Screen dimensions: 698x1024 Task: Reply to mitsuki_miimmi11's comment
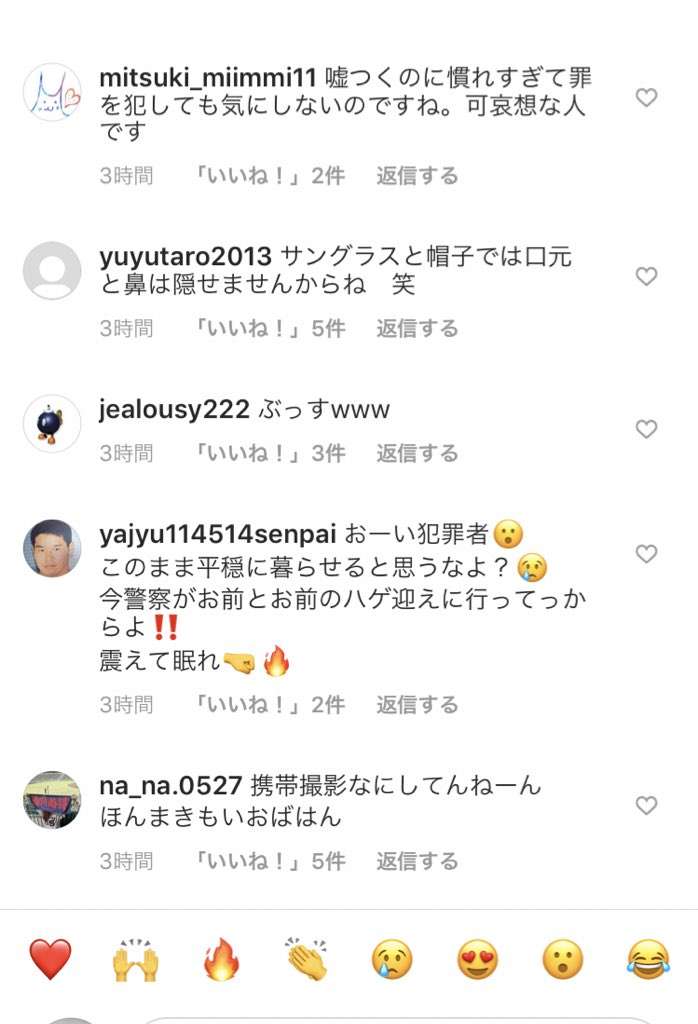coord(417,176)
